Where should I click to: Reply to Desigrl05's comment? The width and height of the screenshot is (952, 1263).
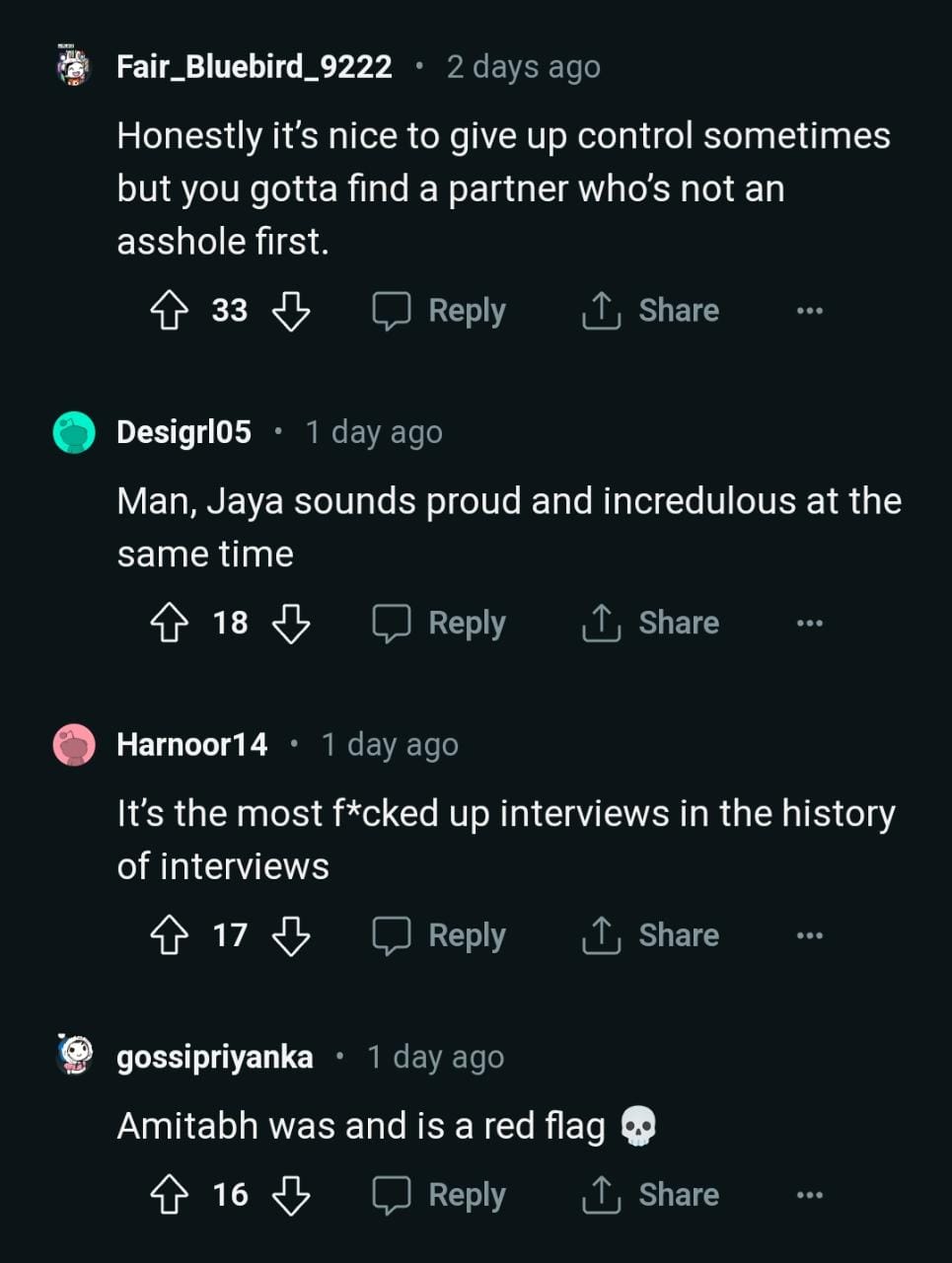(439, 623)
